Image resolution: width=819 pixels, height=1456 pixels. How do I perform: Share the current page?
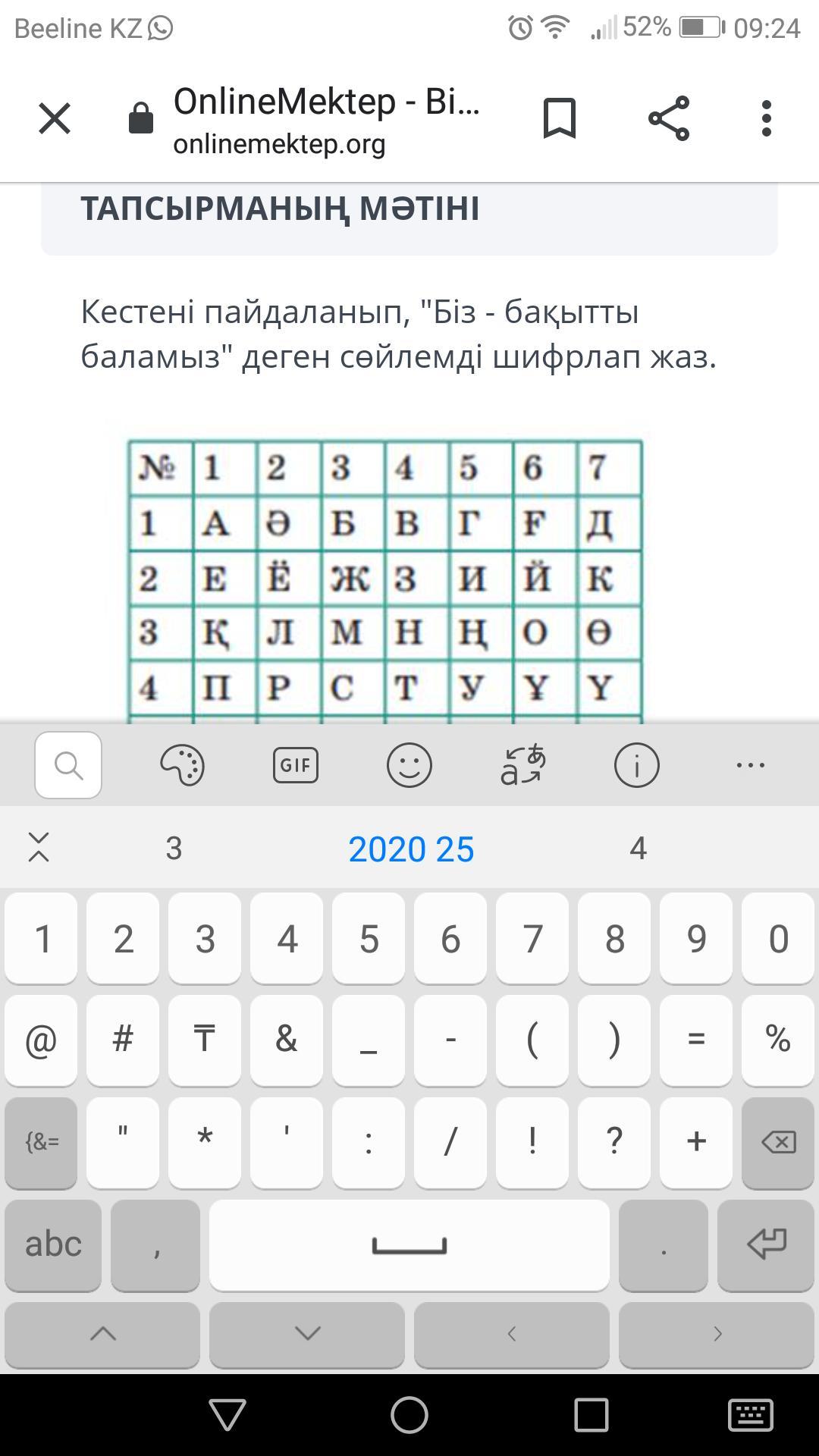tap(669, 119)
